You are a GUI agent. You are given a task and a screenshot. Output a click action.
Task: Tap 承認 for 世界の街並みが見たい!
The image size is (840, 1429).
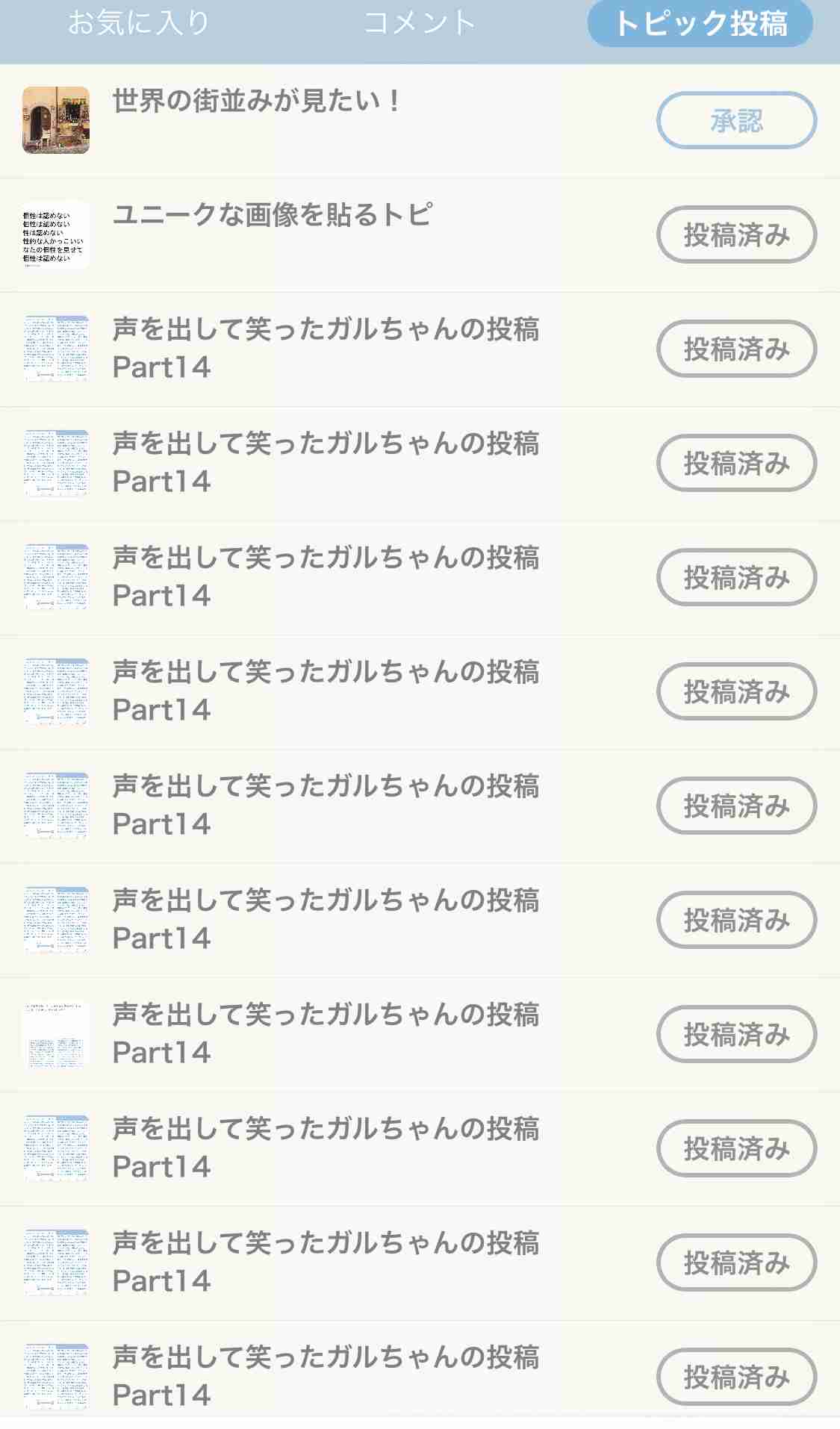coord(736,120)
